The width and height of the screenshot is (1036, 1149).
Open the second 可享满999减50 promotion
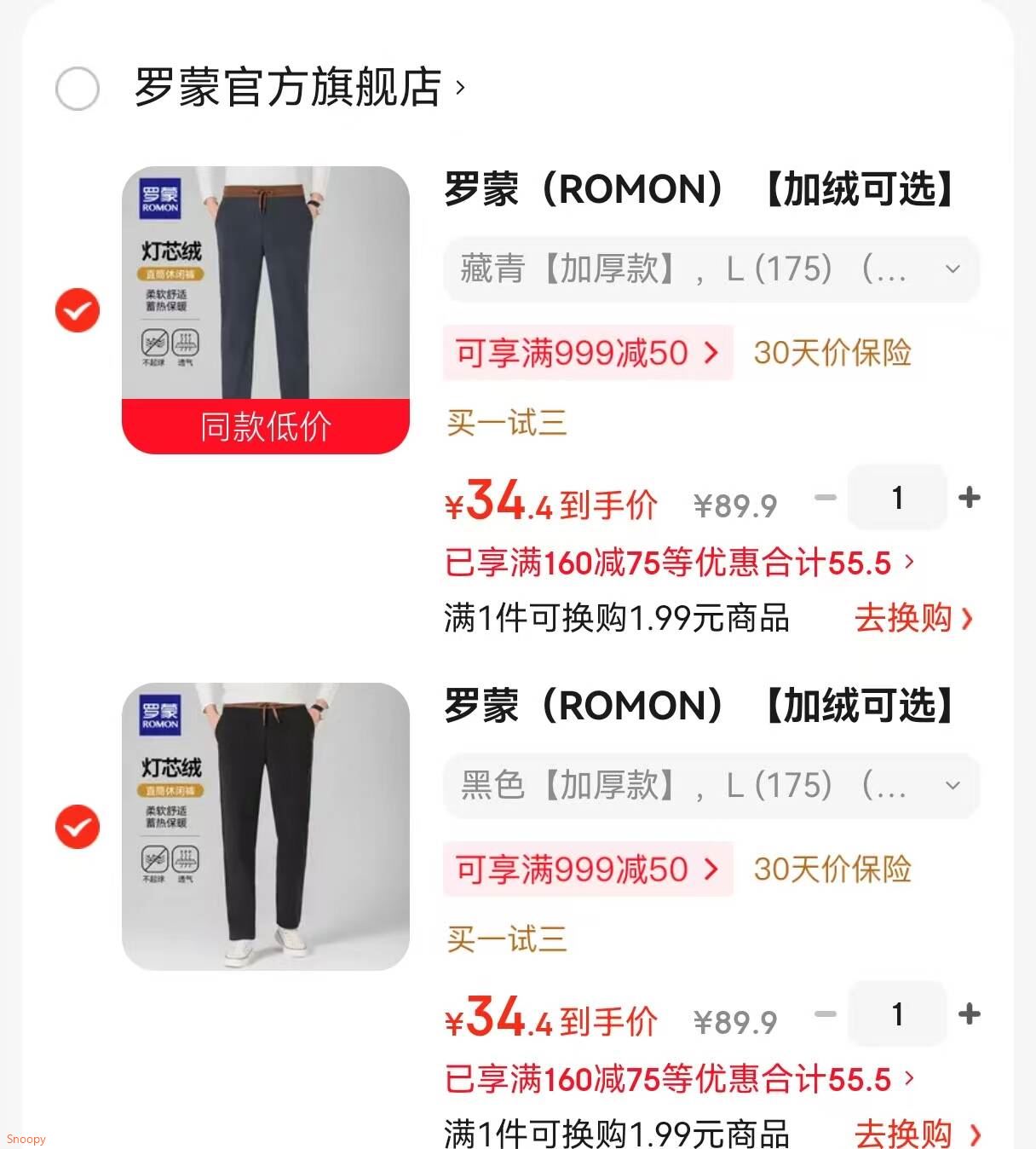tap(588, 869)
